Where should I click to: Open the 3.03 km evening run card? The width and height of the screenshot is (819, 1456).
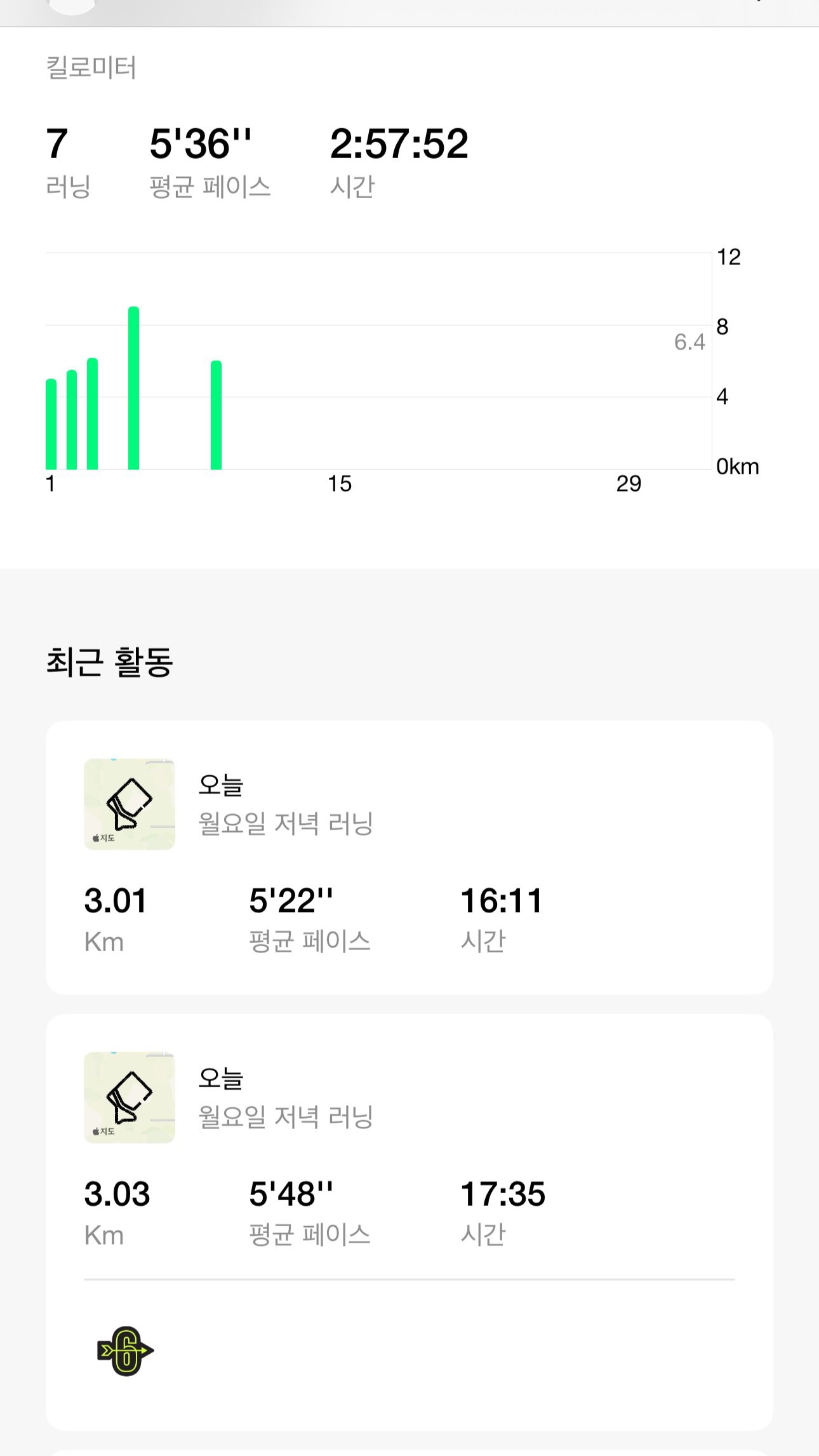pyautogui.click(x=409, y=1149)
